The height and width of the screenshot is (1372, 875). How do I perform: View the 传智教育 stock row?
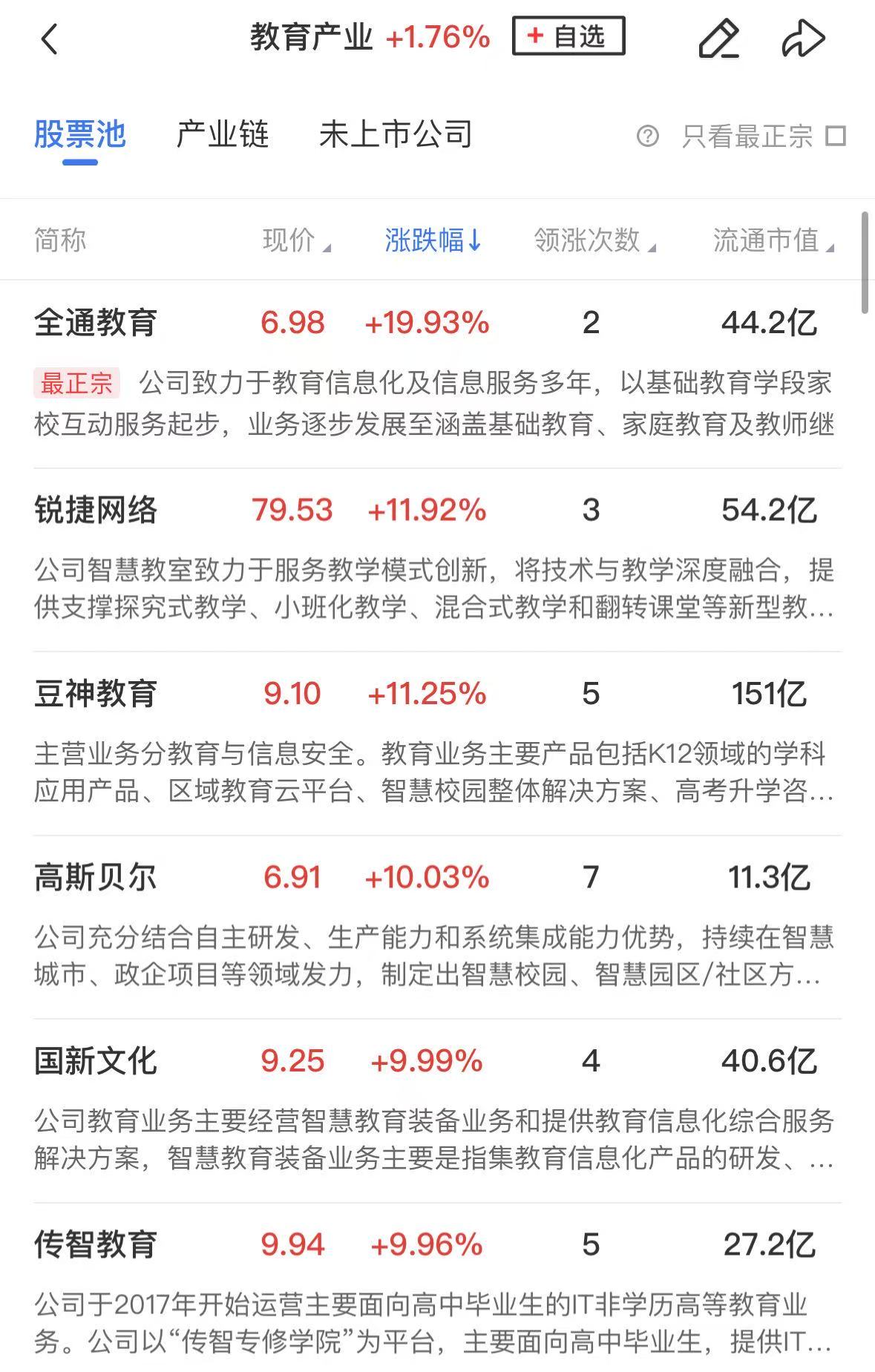(96, 1244)
